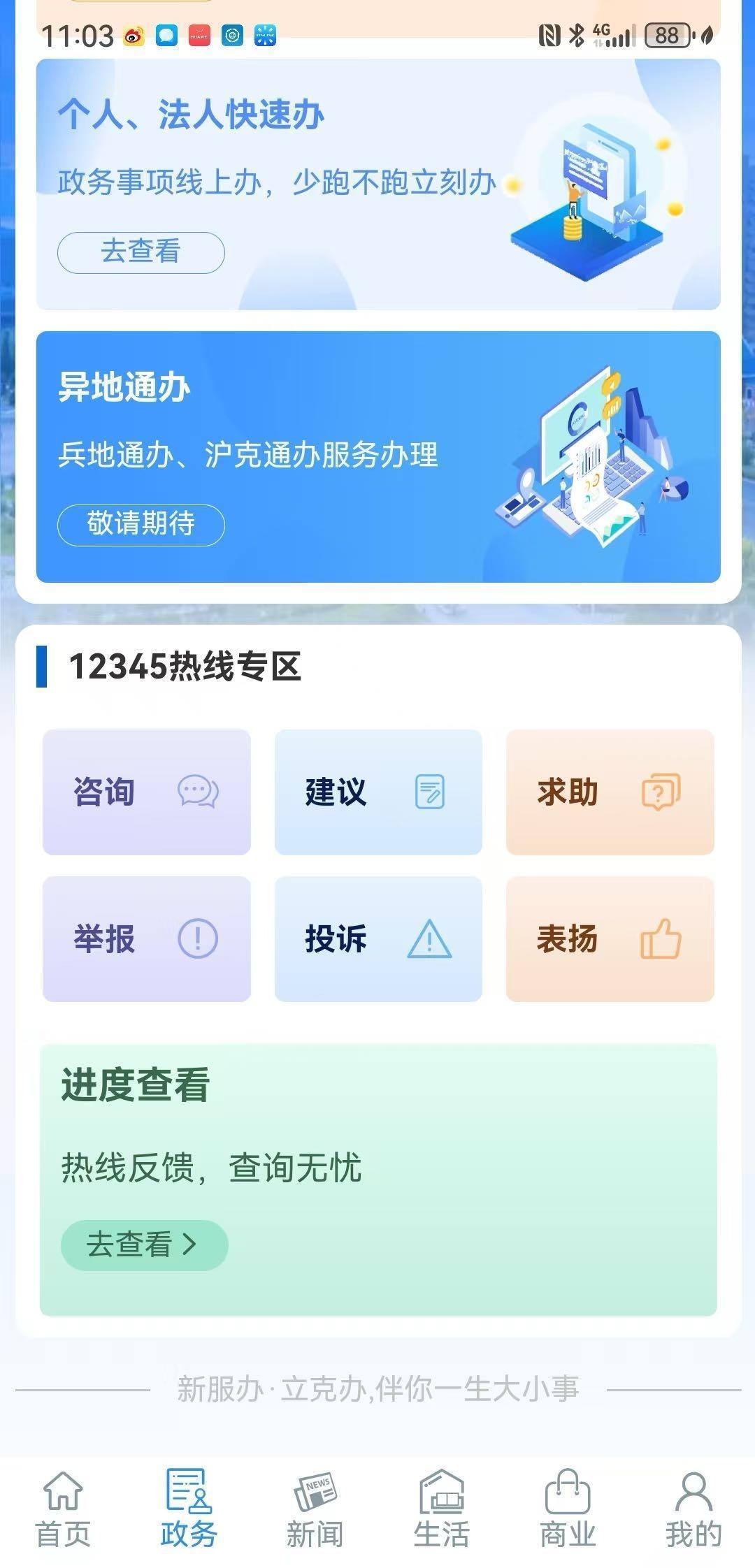
Task: Select the 求助 hotline option
Action: point(610,792)
